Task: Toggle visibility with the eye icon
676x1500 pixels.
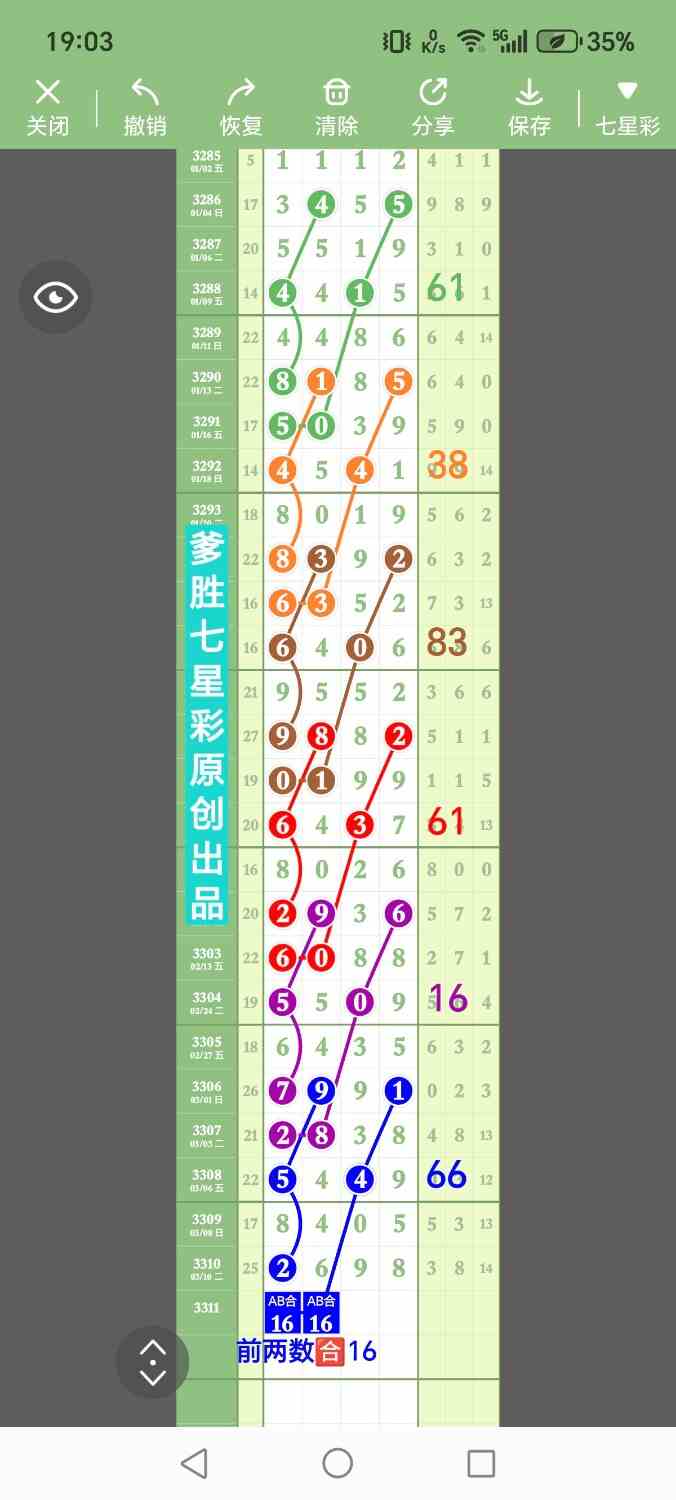Action: click(x=55, y=296)
